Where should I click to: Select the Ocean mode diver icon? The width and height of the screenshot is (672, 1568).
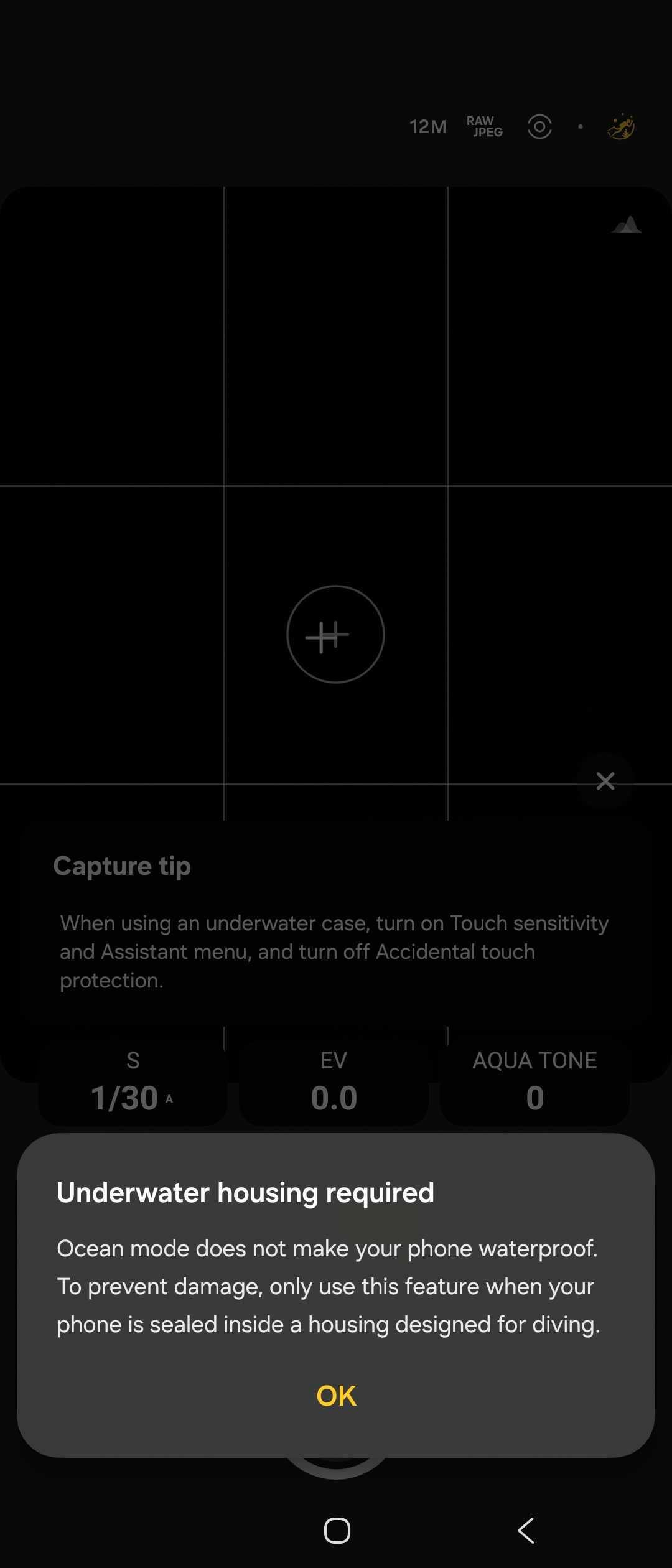point(620,126)
